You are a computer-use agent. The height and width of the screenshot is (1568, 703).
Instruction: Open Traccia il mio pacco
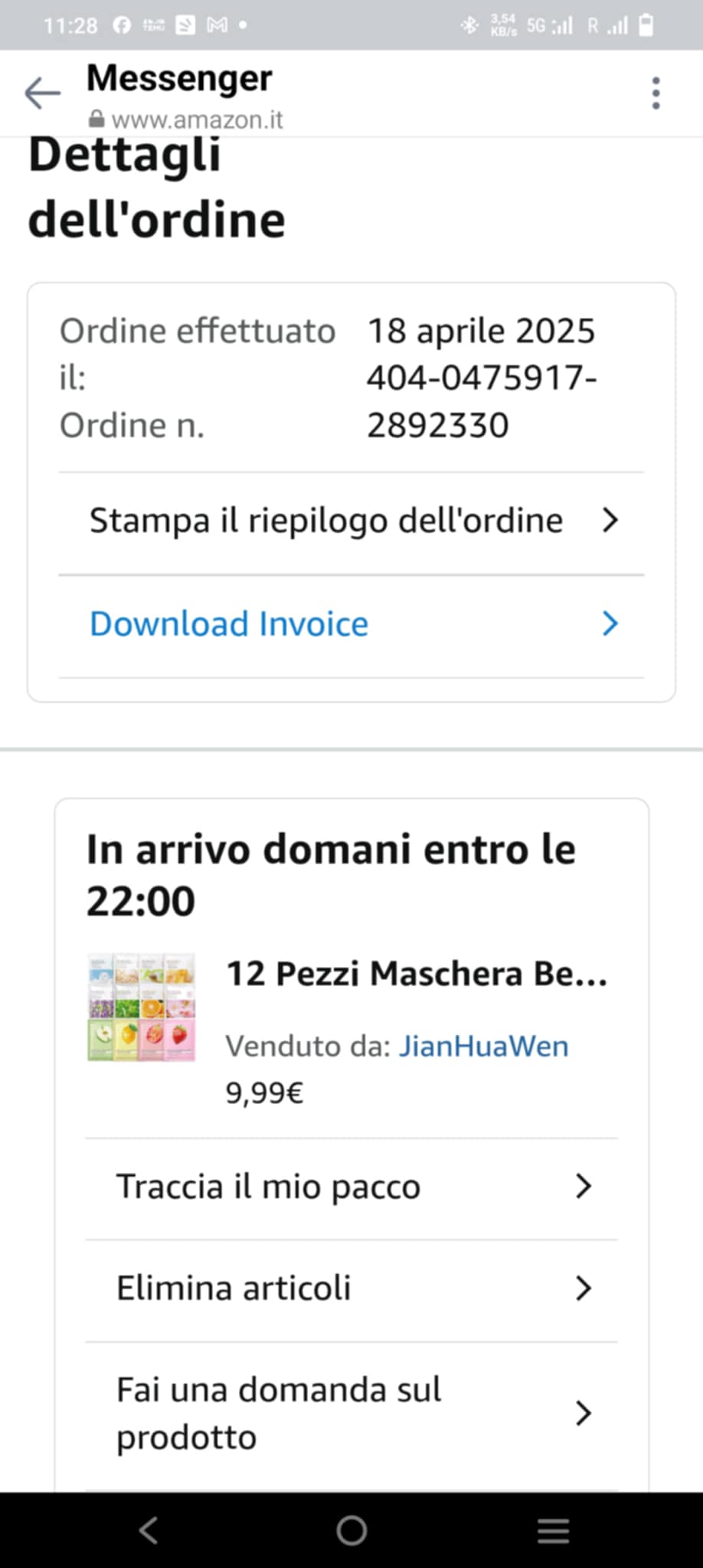click(351, 1187)
